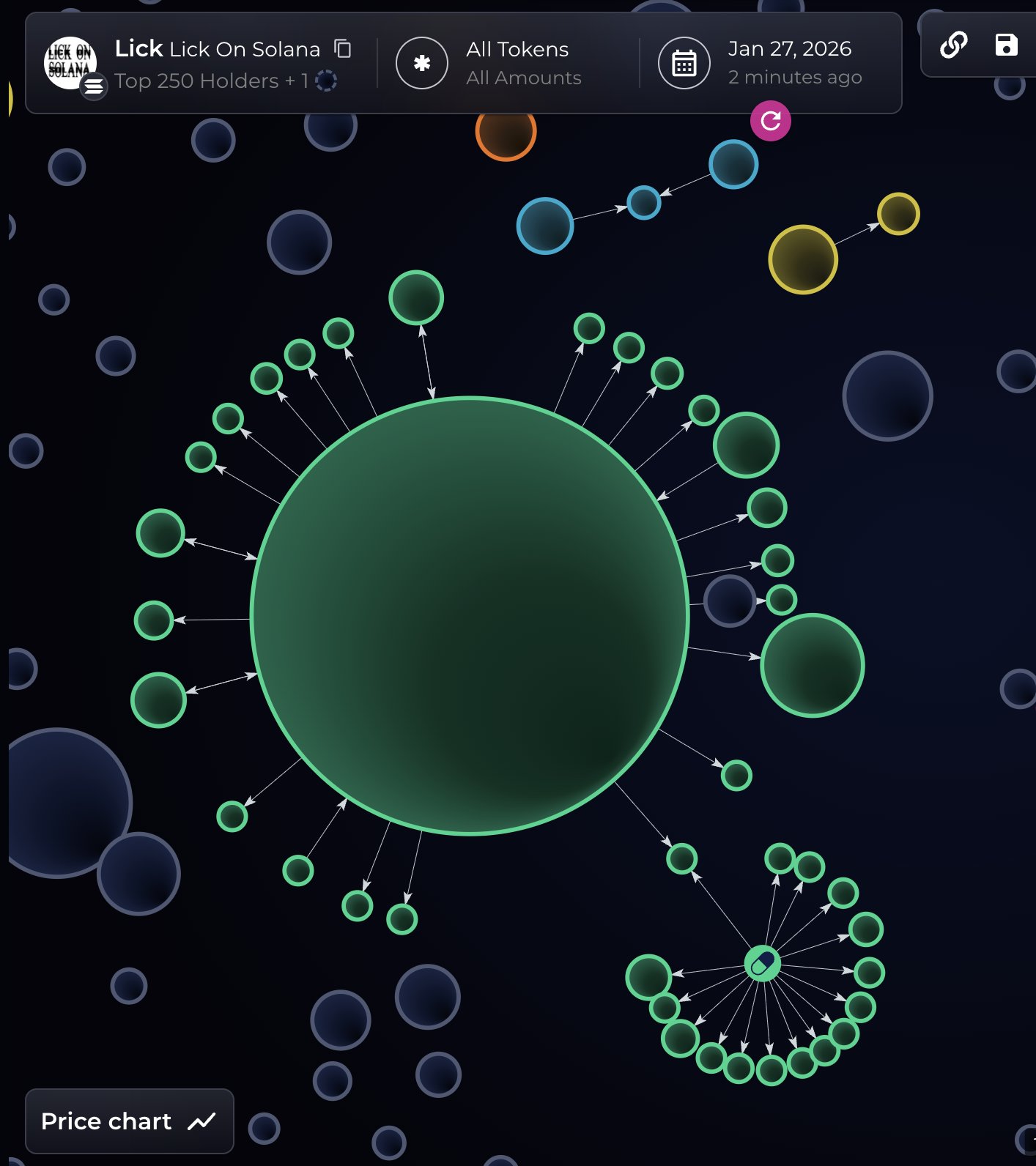The height and width of the screenshot is (1166, 1036).
Task: Select the largest green holder bubble
Action: 470,615
